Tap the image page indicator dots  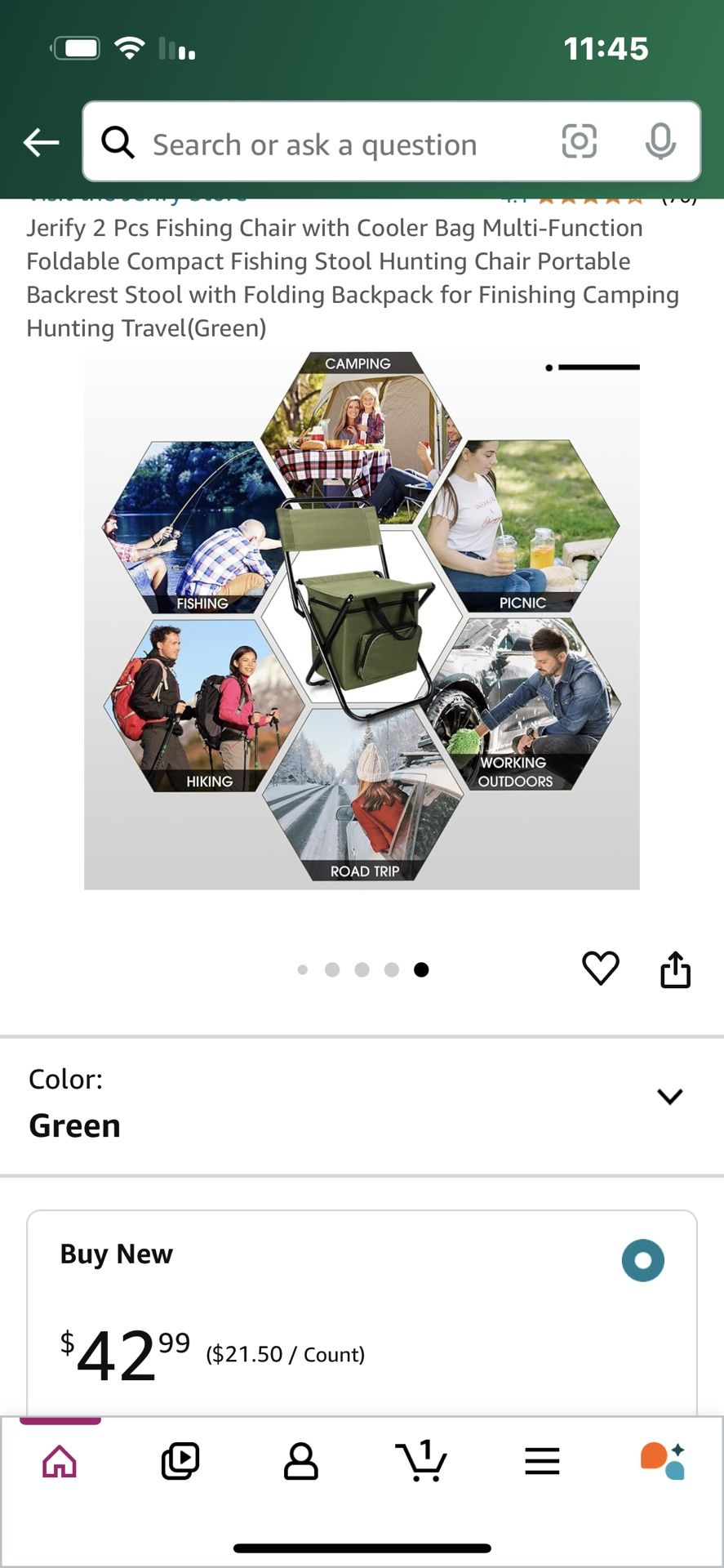pyautogui.click(x=362, y=969)
